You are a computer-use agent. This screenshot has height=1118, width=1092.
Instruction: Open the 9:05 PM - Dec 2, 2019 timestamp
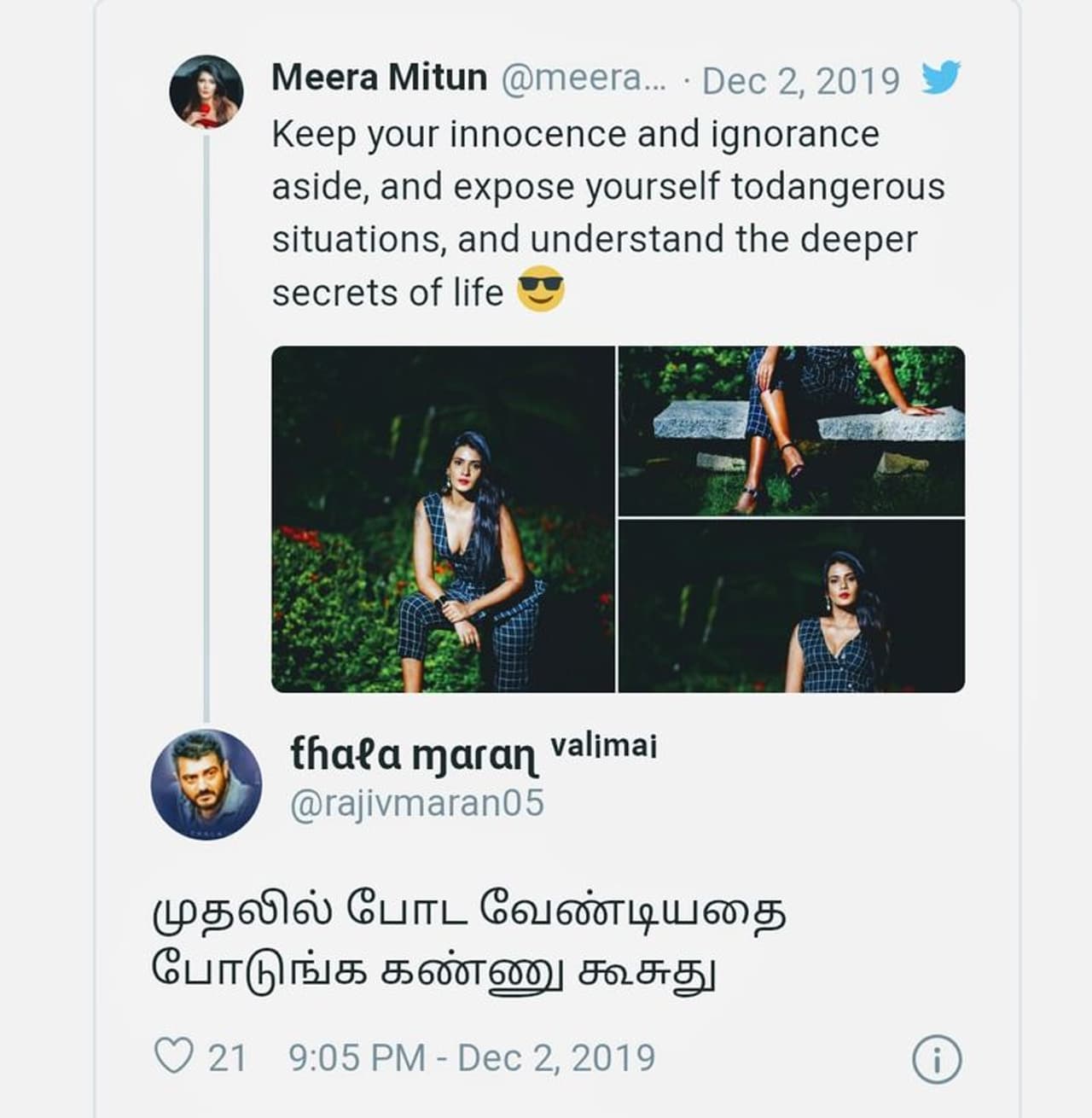point(472,1058)
